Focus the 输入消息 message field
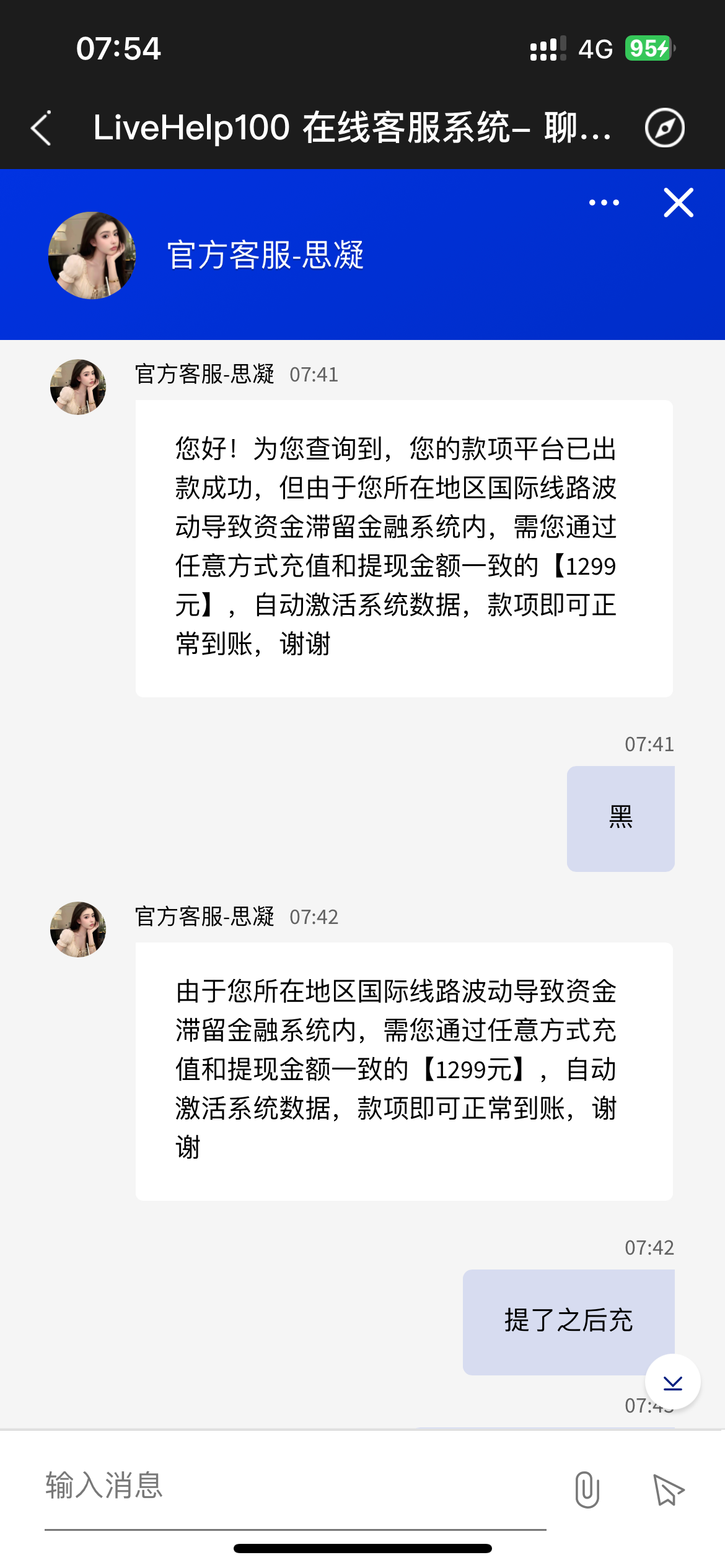 295,1486
